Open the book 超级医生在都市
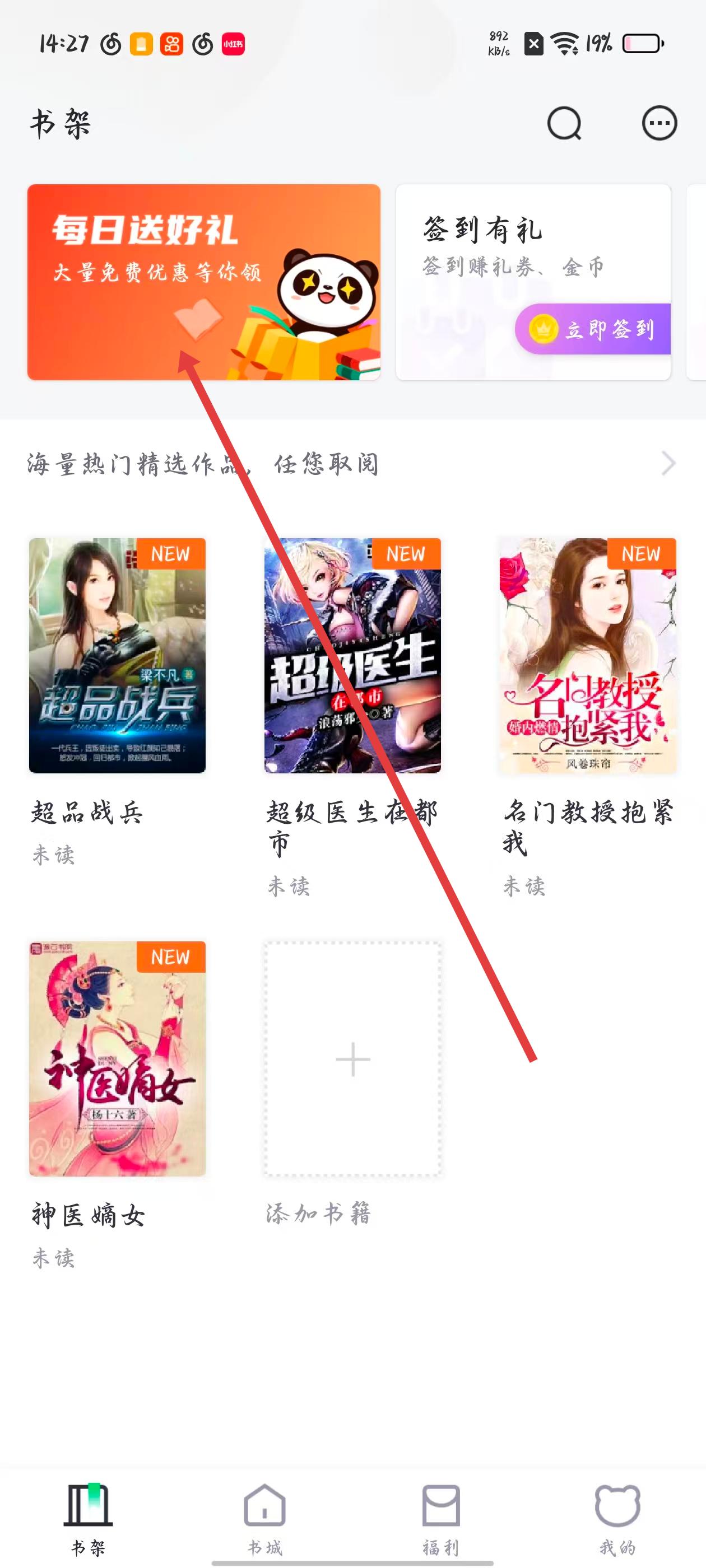Viewport: 706px width, 1568px height. [x=352, y=656]
